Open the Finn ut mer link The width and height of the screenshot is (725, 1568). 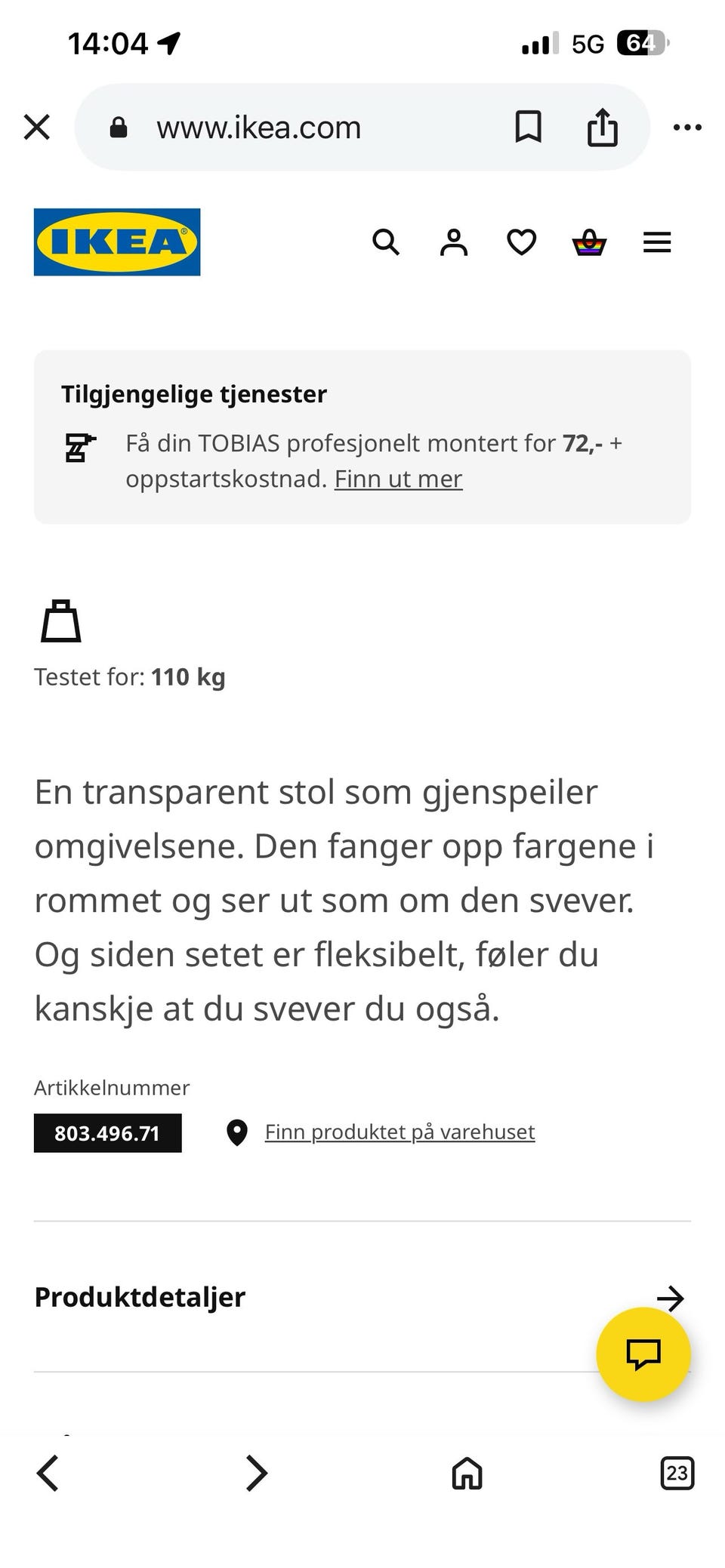pyautogui.click(x=398, y=478)
